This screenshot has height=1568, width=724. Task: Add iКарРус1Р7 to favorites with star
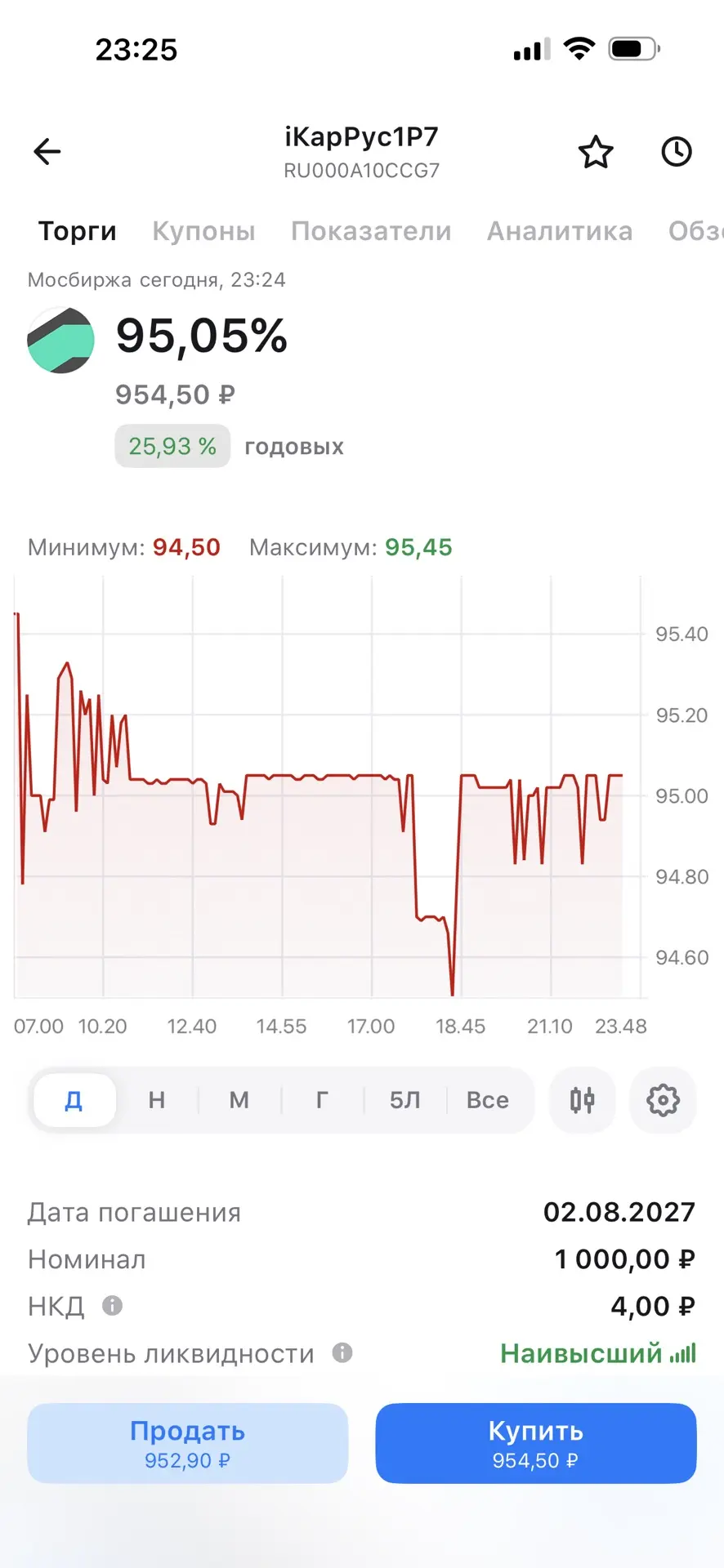(596, 152)
